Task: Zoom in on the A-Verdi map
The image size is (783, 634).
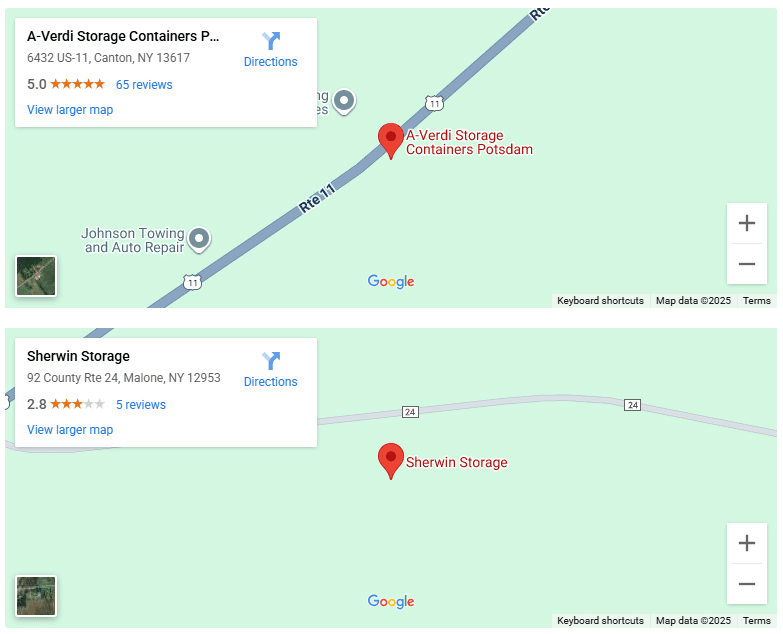Action: pyautogui.click(x=746, y=224)
